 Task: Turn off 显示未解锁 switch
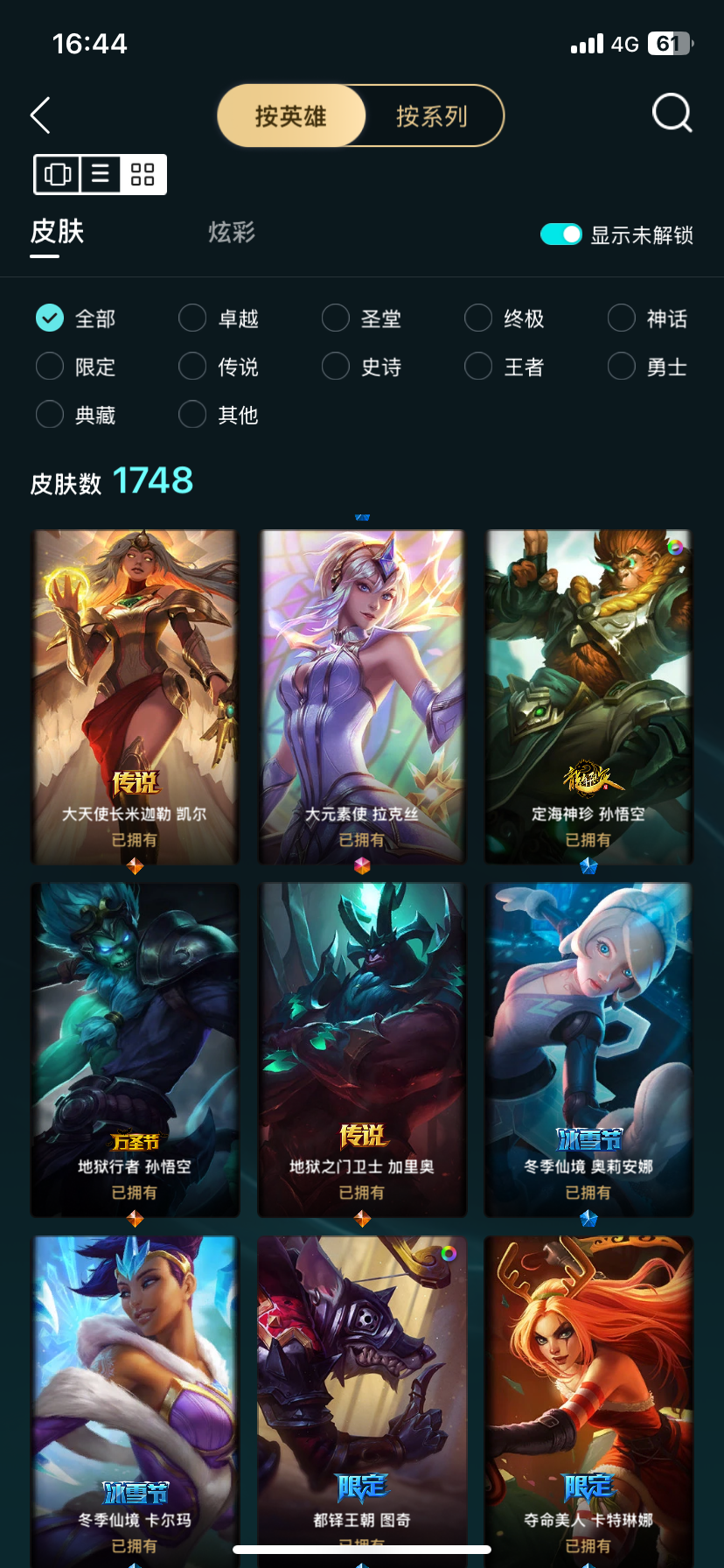pos(560,234)
